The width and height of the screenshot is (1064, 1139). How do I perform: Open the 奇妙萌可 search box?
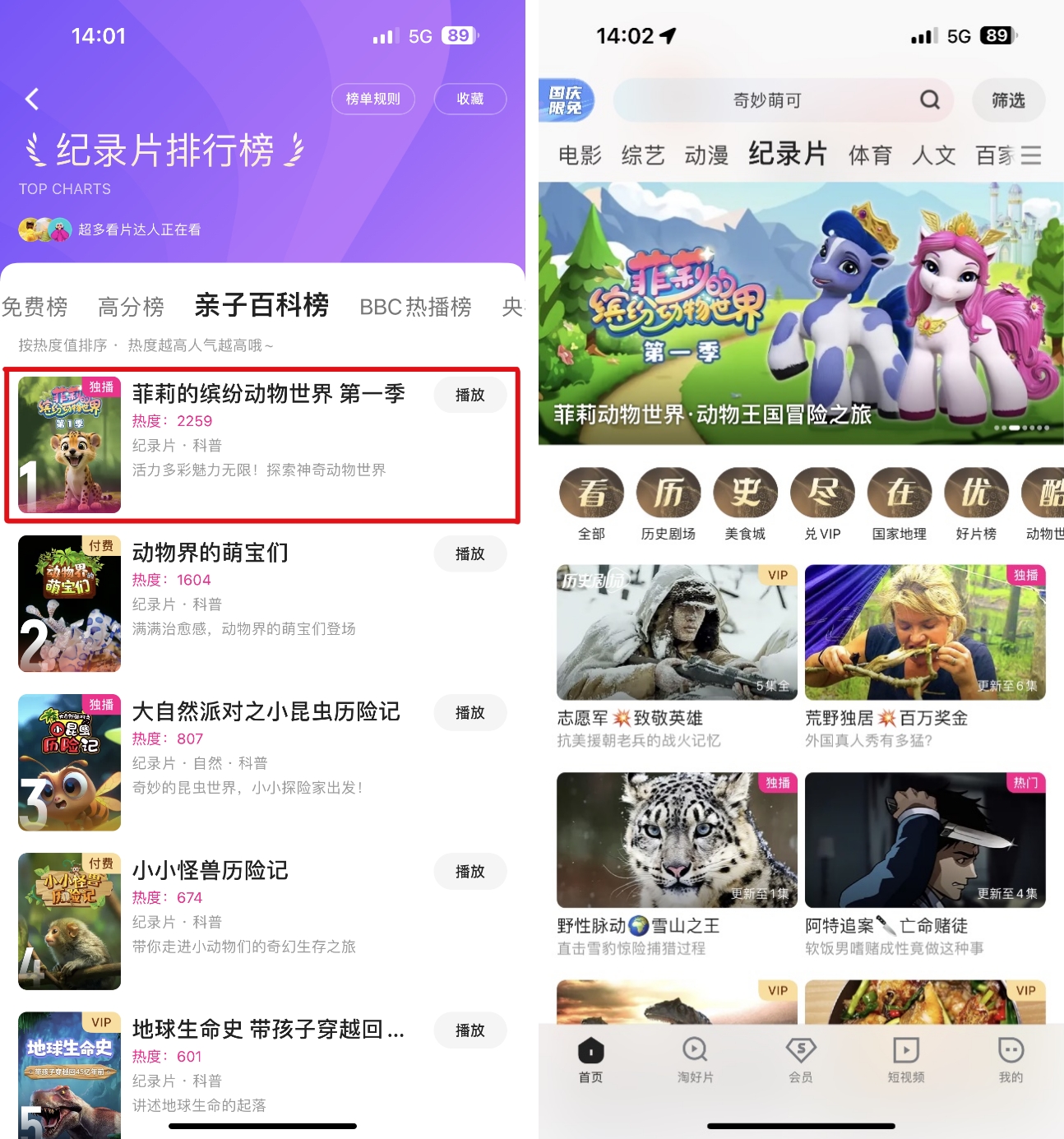[x=766, y=100]
